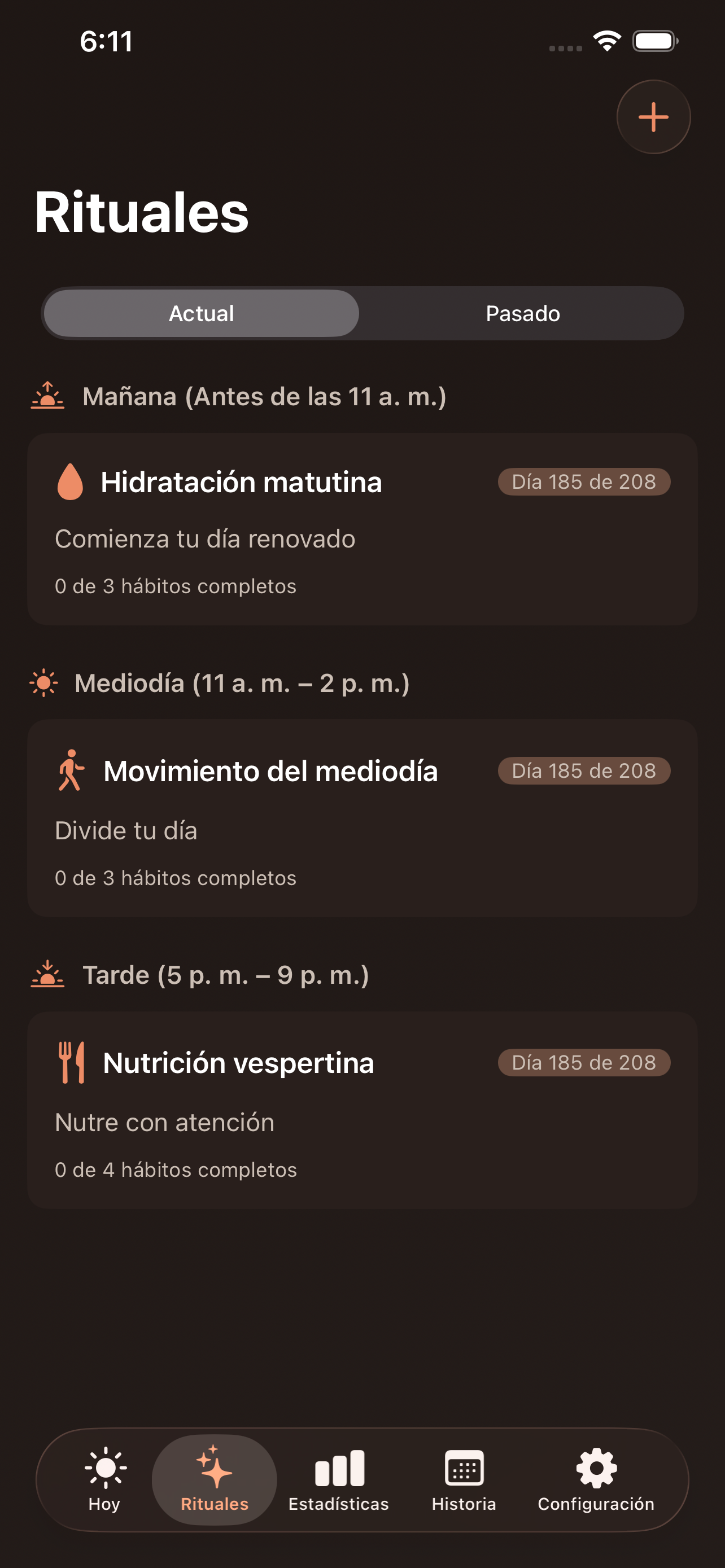Tap the Rituales tab in bottom bar
Image resolution: width=725 pixels, height=1568 pixels.
214,1479
